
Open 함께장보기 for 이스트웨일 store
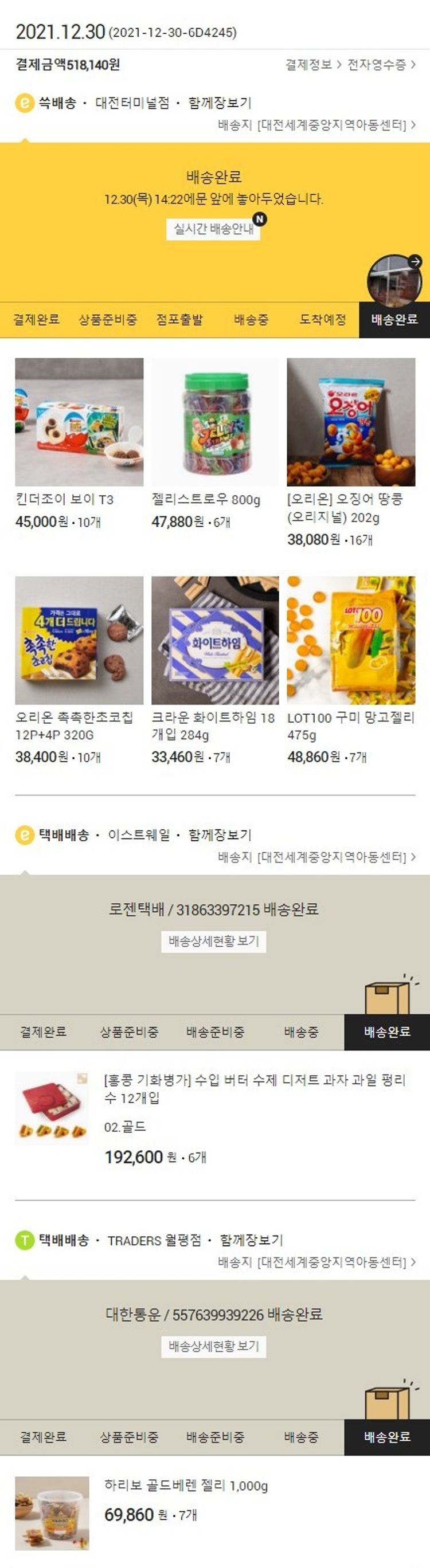tap(219, 834)
